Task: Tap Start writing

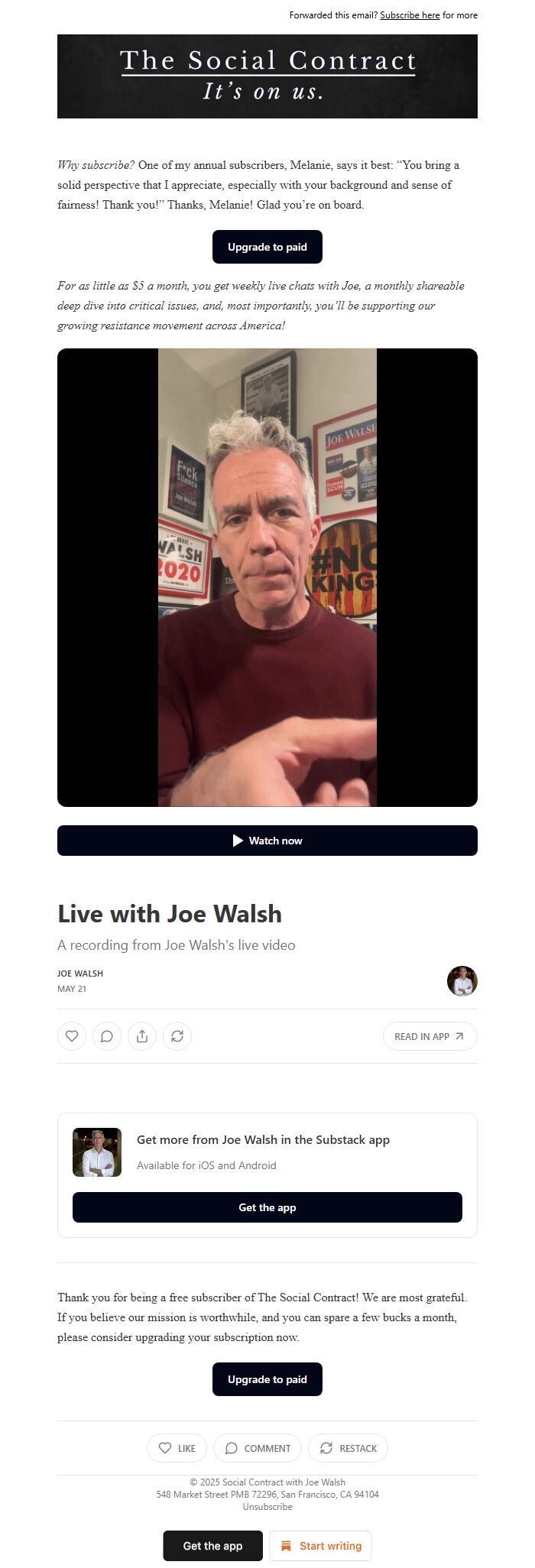Action: click(x=320, y=1546)
